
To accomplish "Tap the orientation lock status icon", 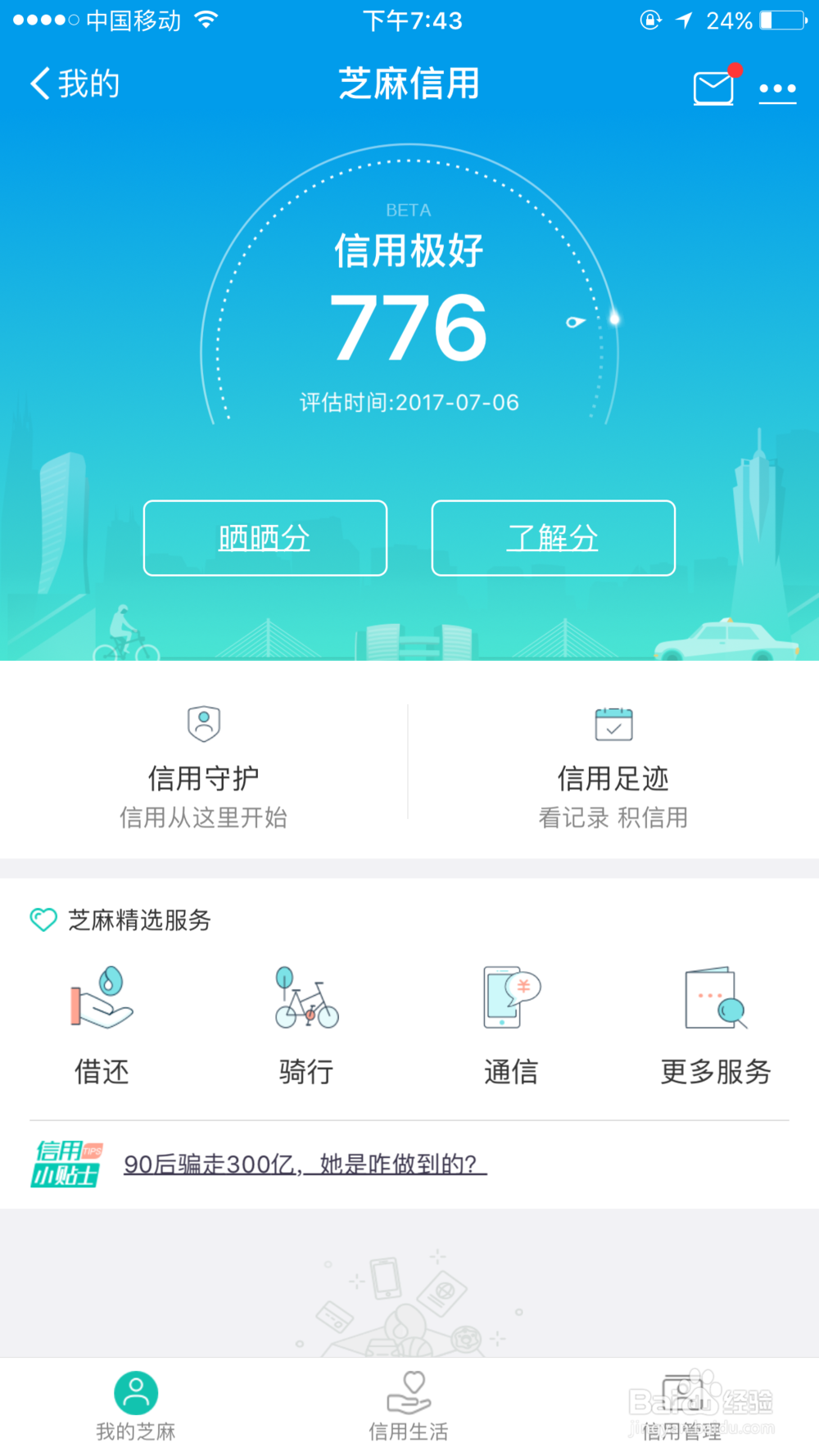I will tap(649, 20).
